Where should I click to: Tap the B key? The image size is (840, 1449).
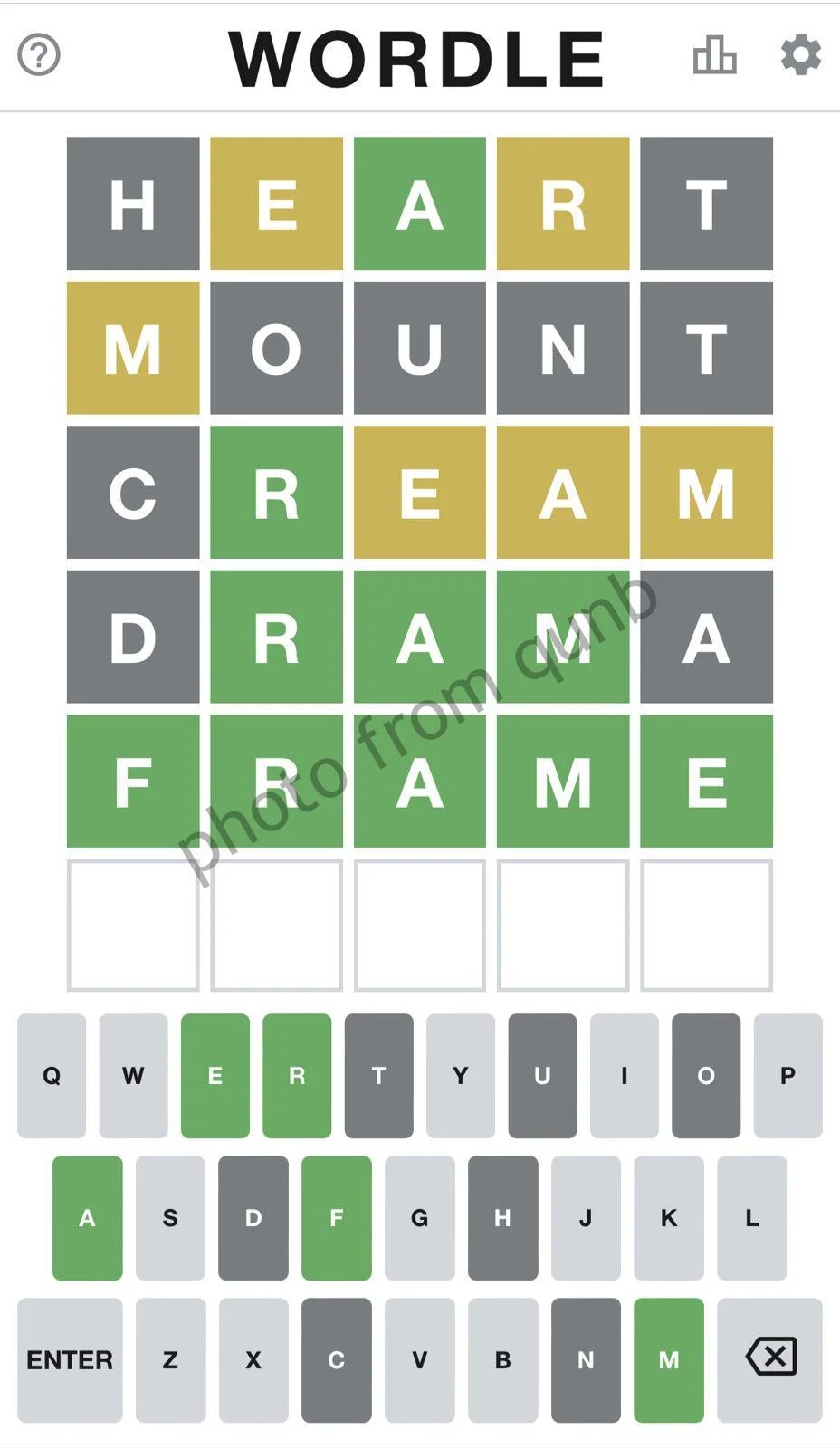(x=502, y=1359)
